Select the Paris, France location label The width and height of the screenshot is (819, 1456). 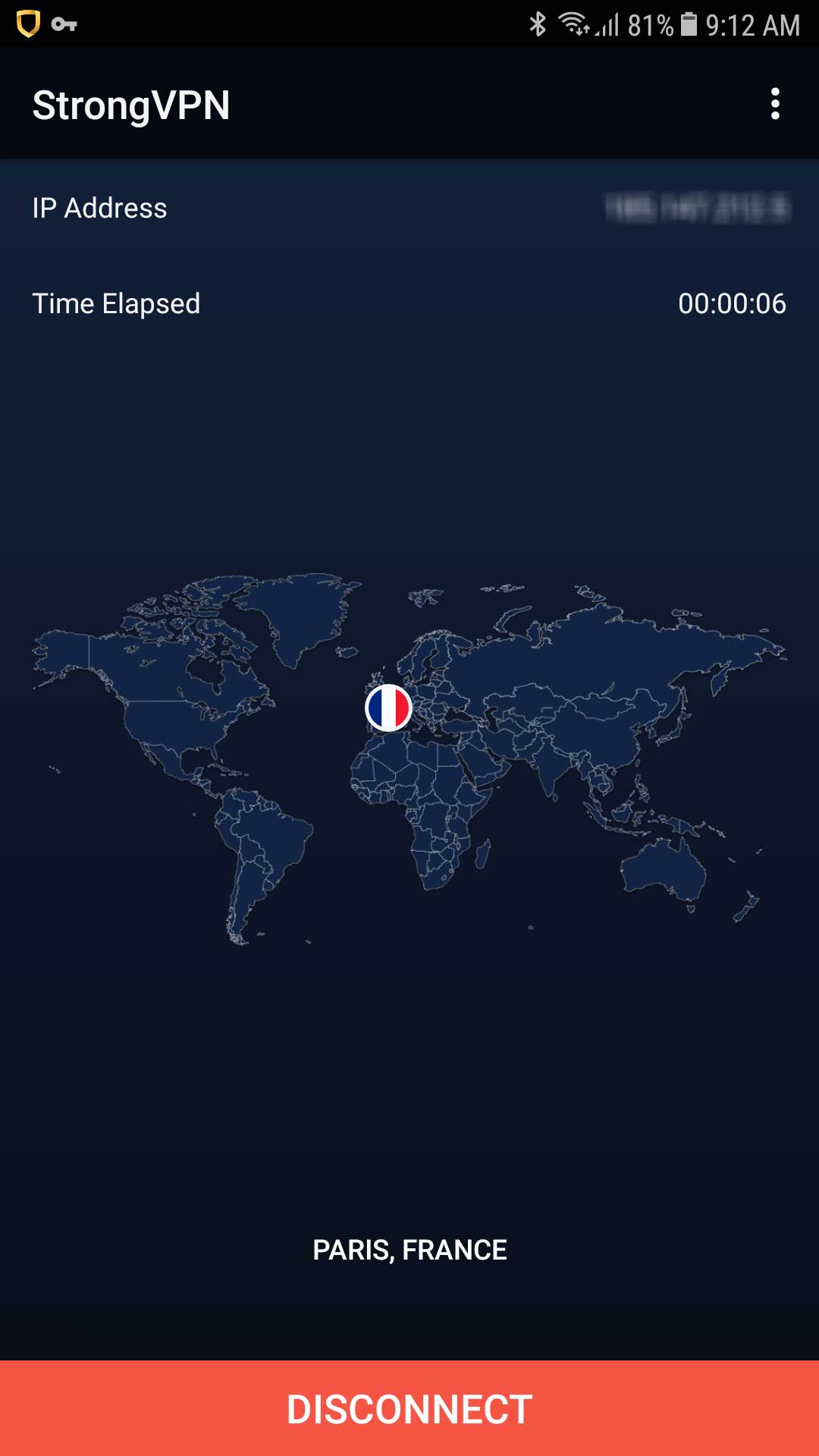409,1250
